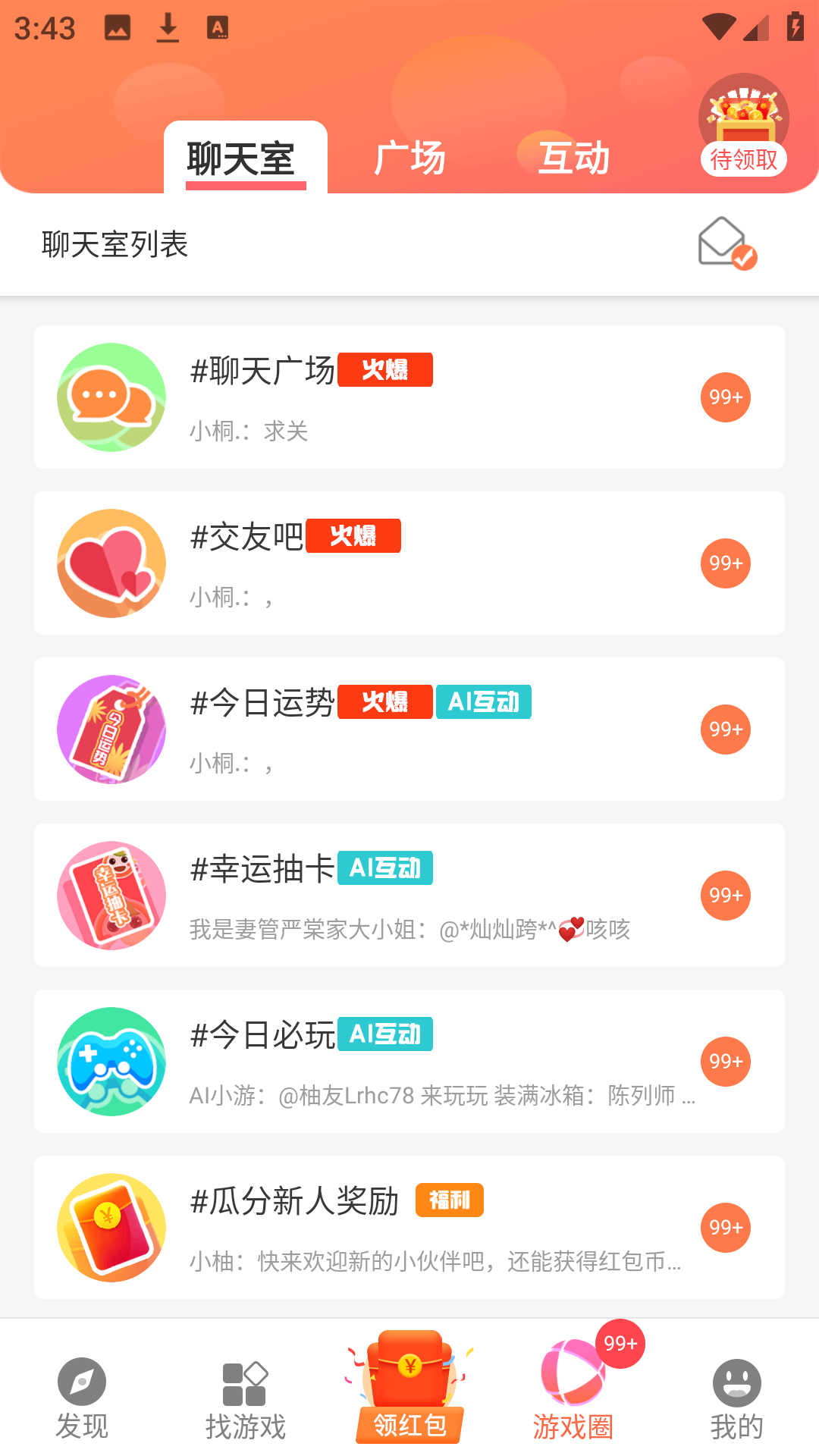819x1456 pixels.
Task: Switch to the 广场 tab
Action: pyautogui.click(x=409, y=157)
